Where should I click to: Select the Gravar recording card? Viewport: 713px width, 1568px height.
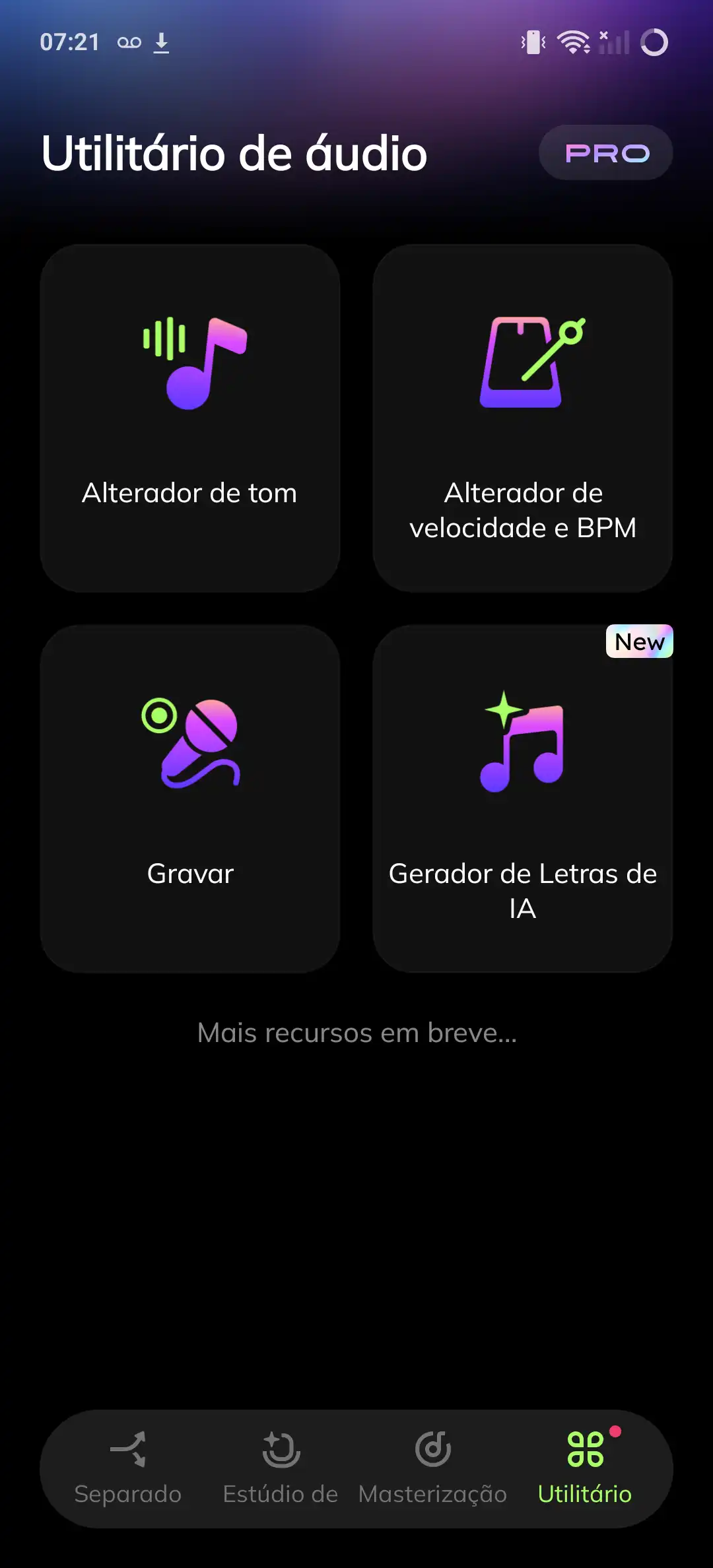click(x=190, y=799)
